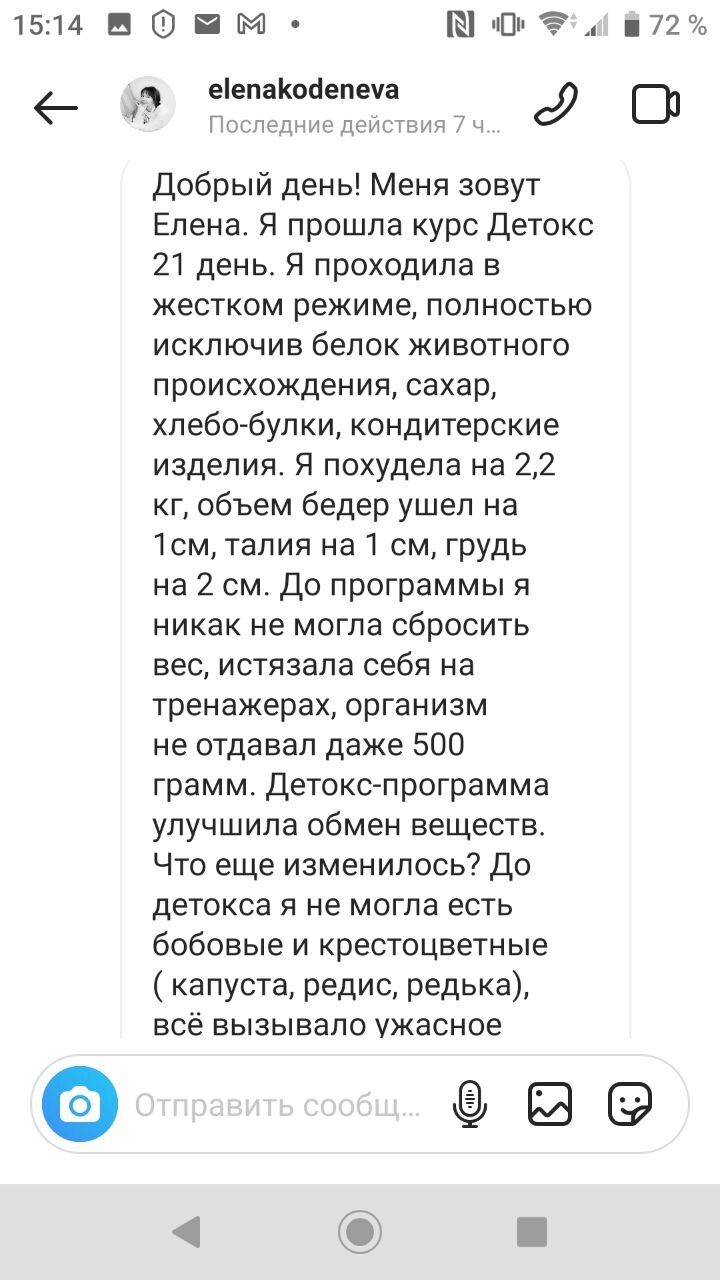This screenshot has width=720, height=1280.
Task: Start a voice call with elenakodeneva
Action: tap(555, 105)
